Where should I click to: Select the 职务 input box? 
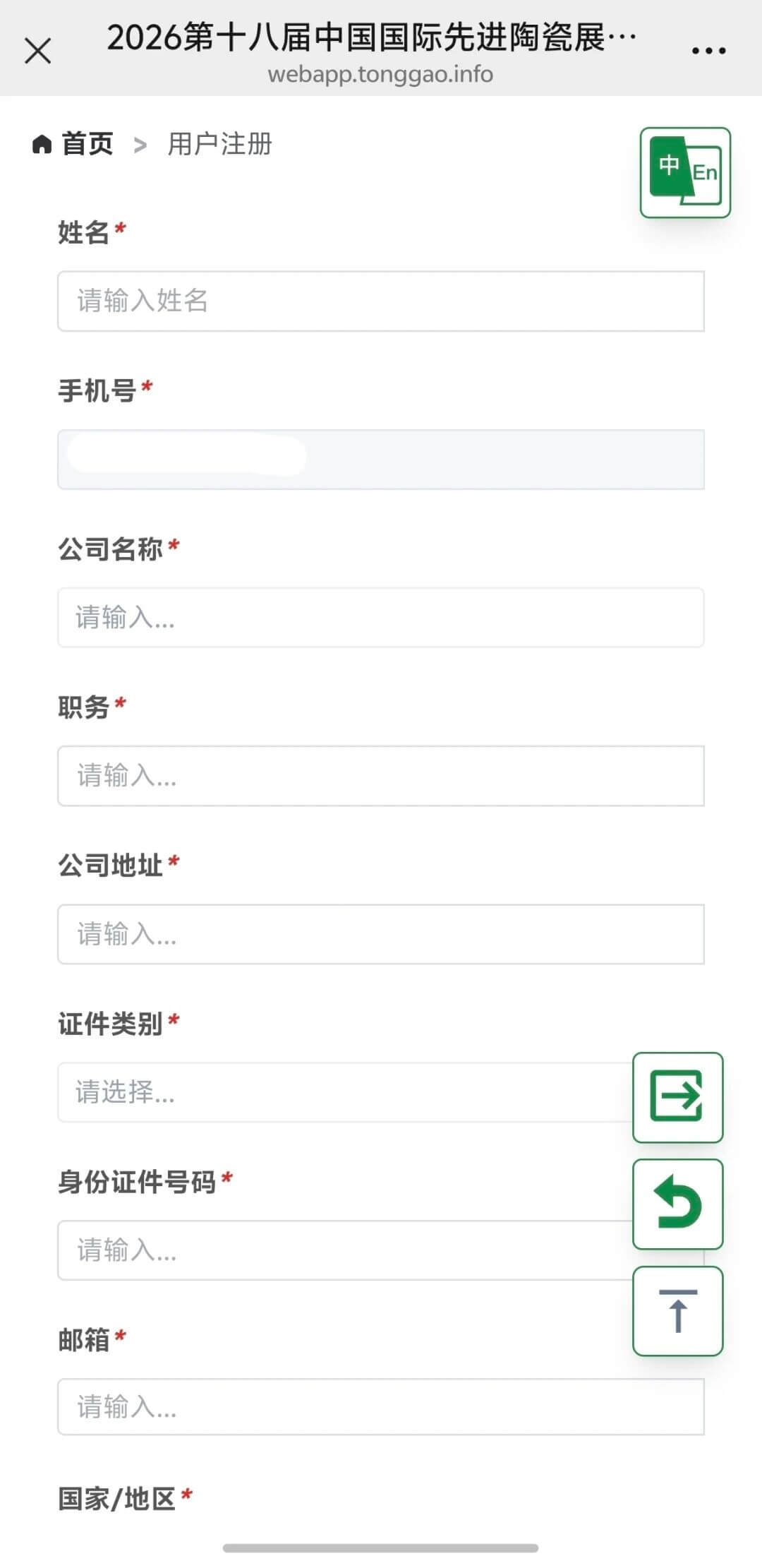(x=381, y=775)
